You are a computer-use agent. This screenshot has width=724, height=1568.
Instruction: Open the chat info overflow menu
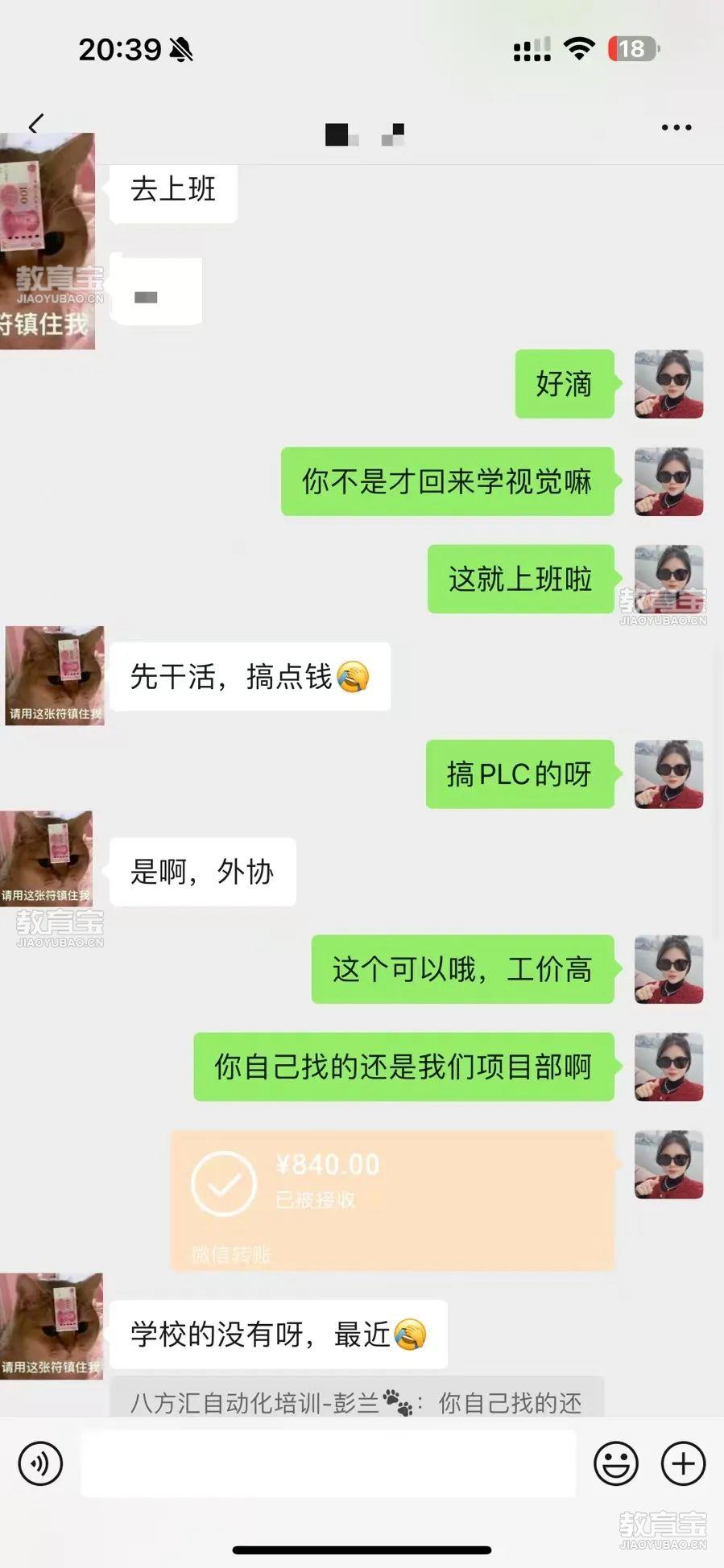[x=676, y=127]
